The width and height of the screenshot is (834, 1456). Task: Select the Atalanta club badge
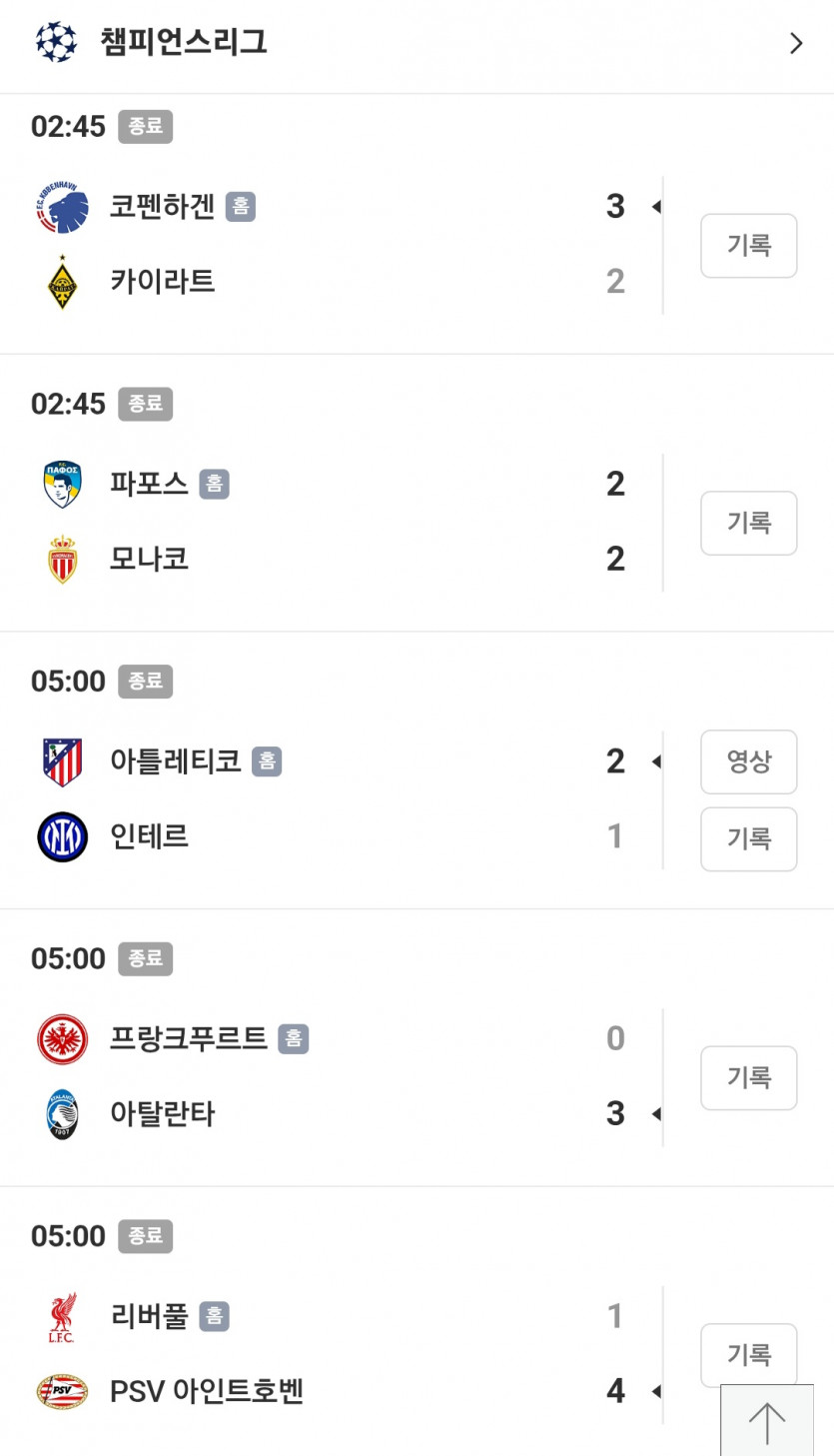click(x=61, y=1113)
